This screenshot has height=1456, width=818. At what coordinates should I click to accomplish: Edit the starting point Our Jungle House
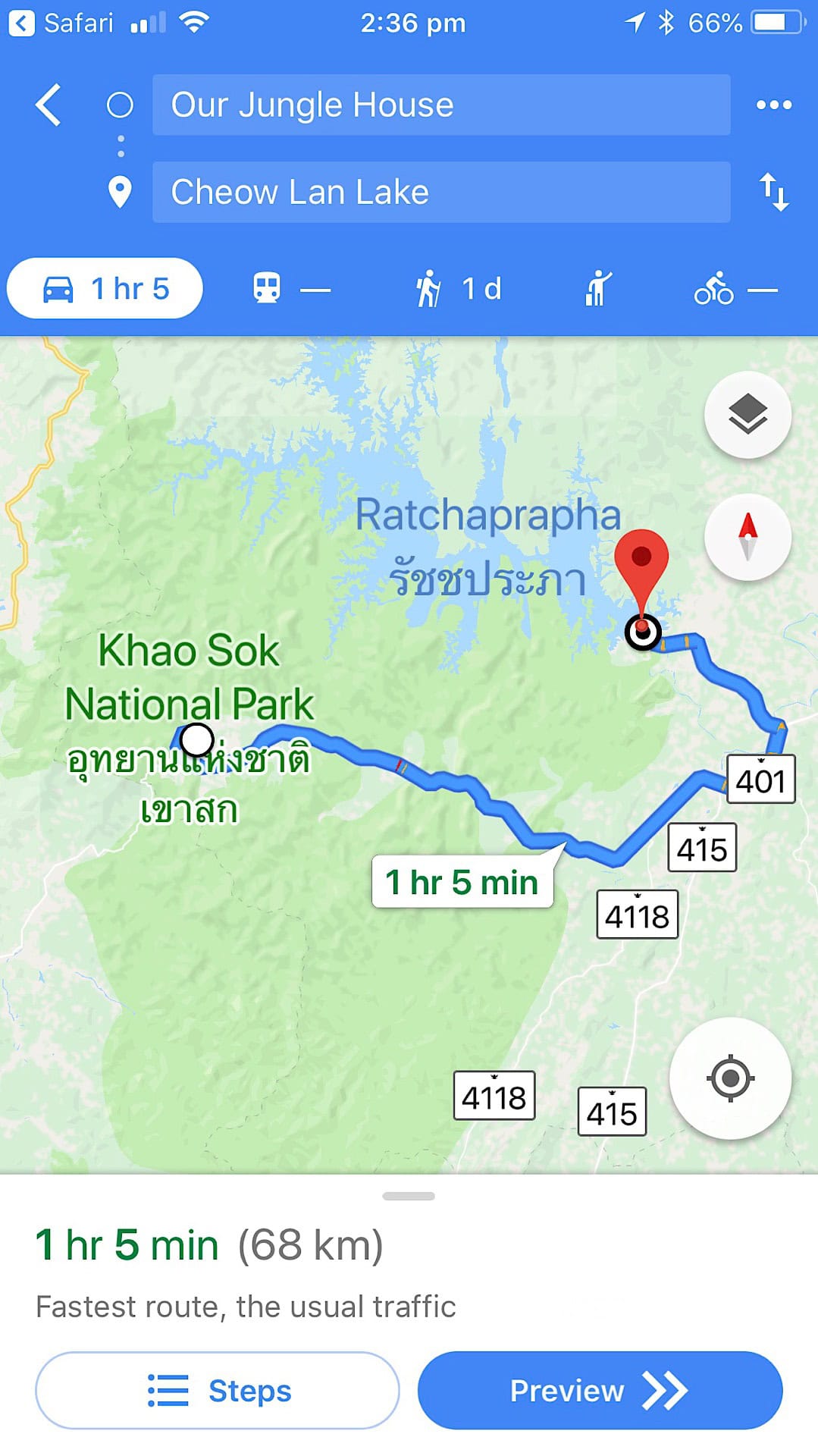point(441,105)
